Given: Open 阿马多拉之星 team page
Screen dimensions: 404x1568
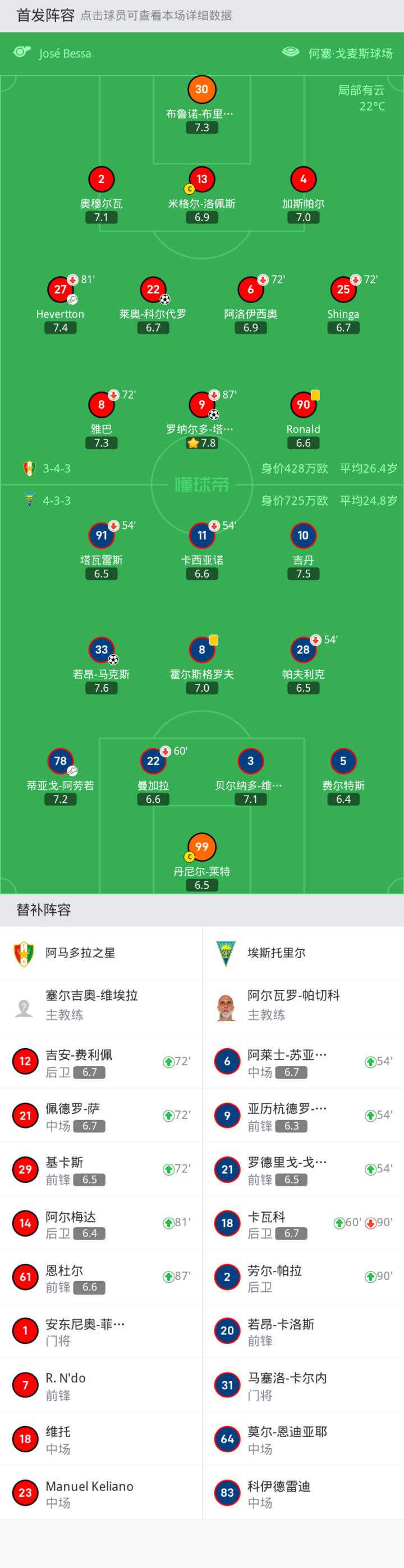Looking at the screenshot, I should click(x=101, y=953).
